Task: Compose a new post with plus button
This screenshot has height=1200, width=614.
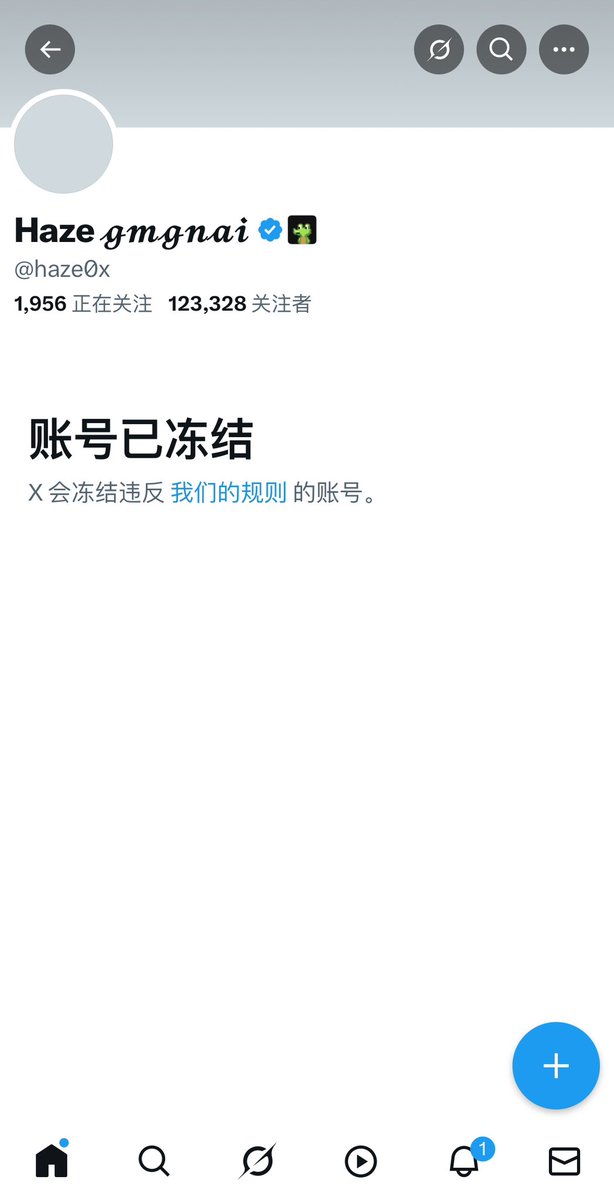Action: coord(556,1066)
